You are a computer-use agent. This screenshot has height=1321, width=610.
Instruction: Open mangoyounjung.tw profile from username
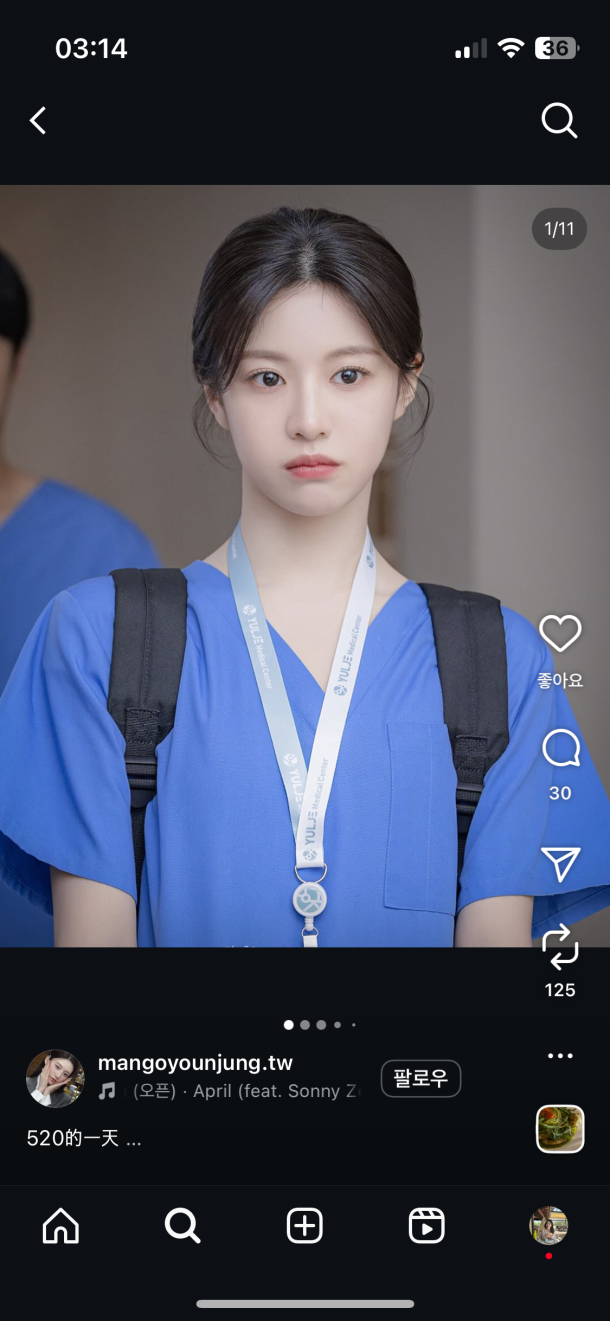pyautogui.click(x=195, y=1063)
